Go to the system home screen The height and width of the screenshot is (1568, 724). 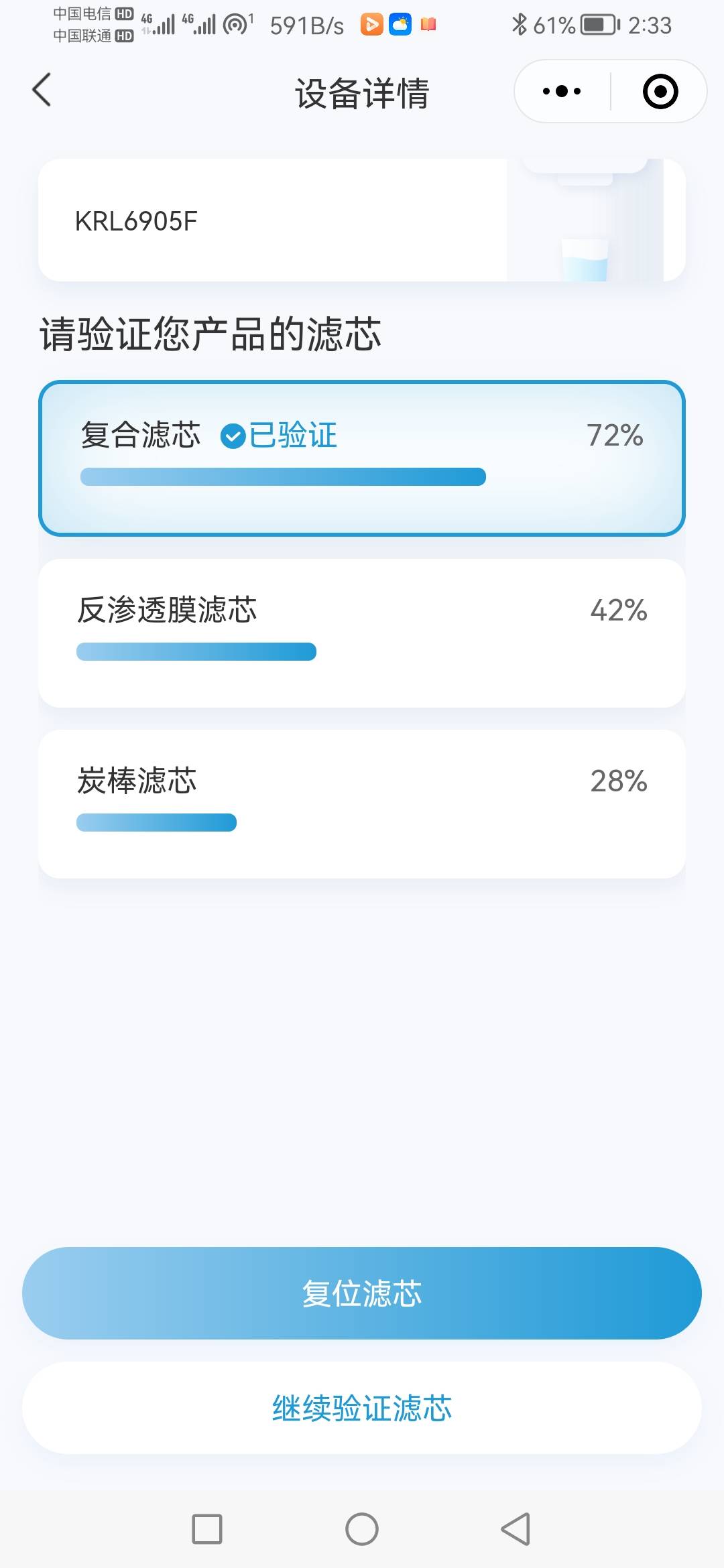coord(362,1529)
